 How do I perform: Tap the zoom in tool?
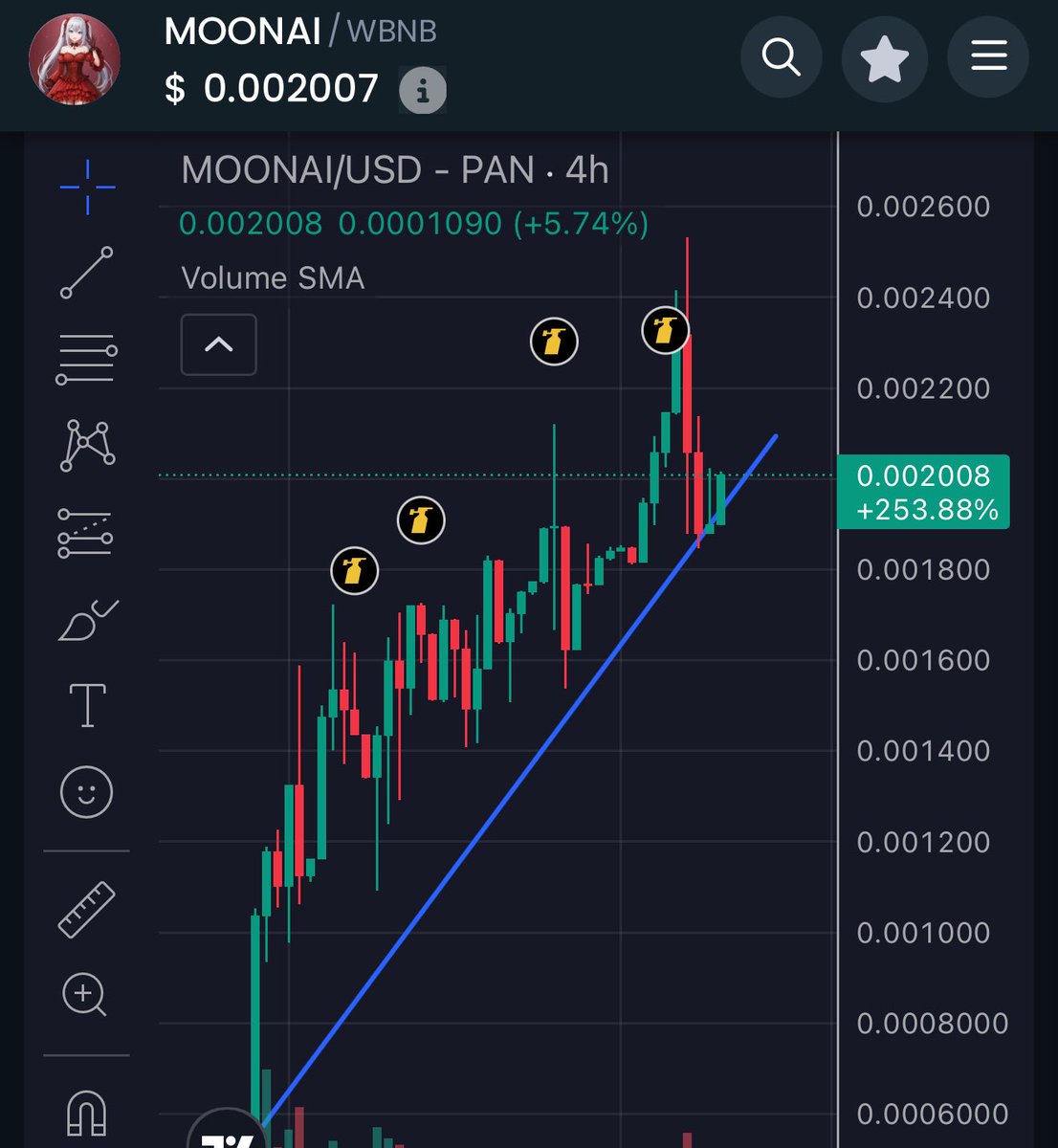[x=85, y=995]
